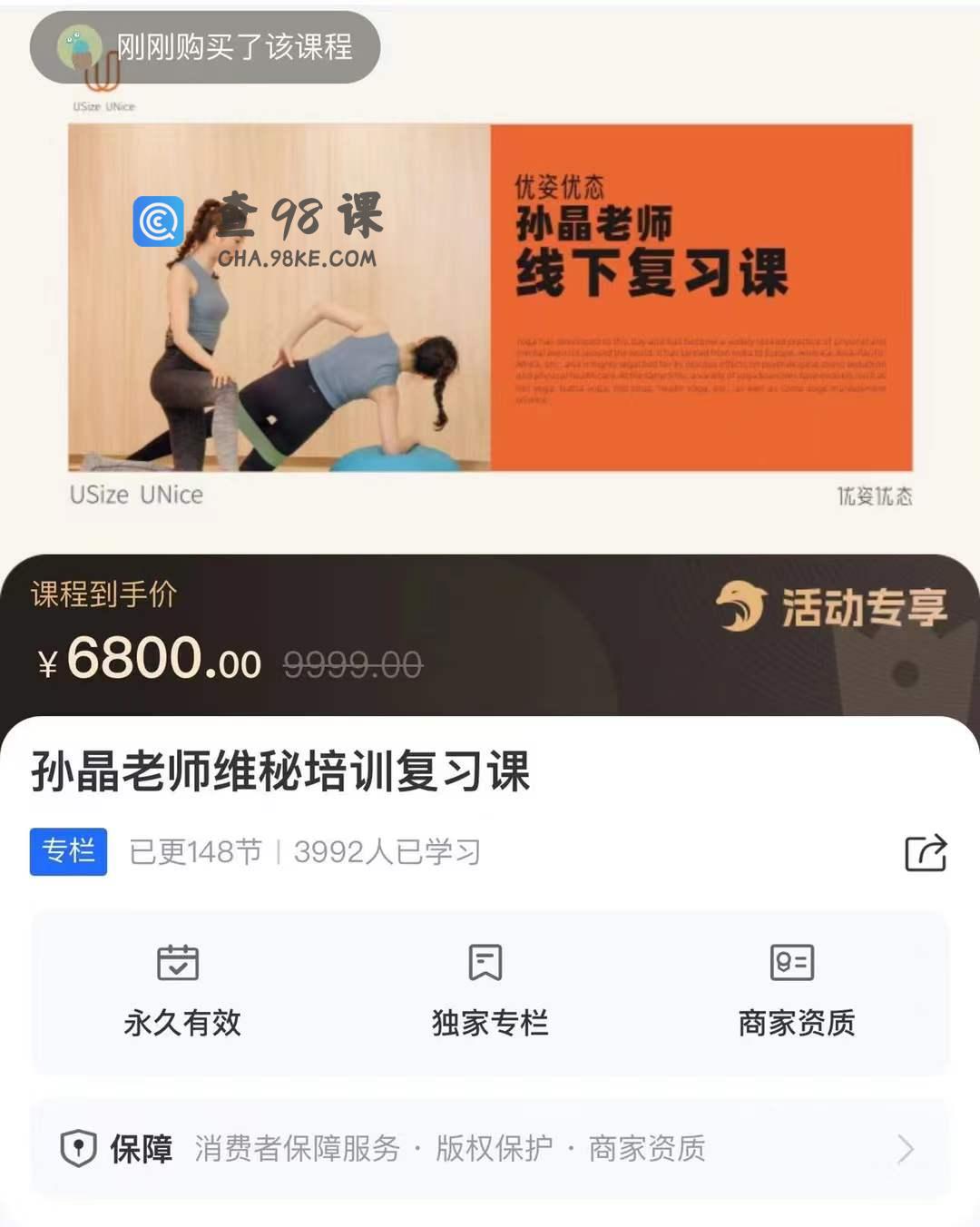The width and height of the screenshot is (980, 1227).
Task: Tap the 永久有效 validity info
Action: pos(181,991)
